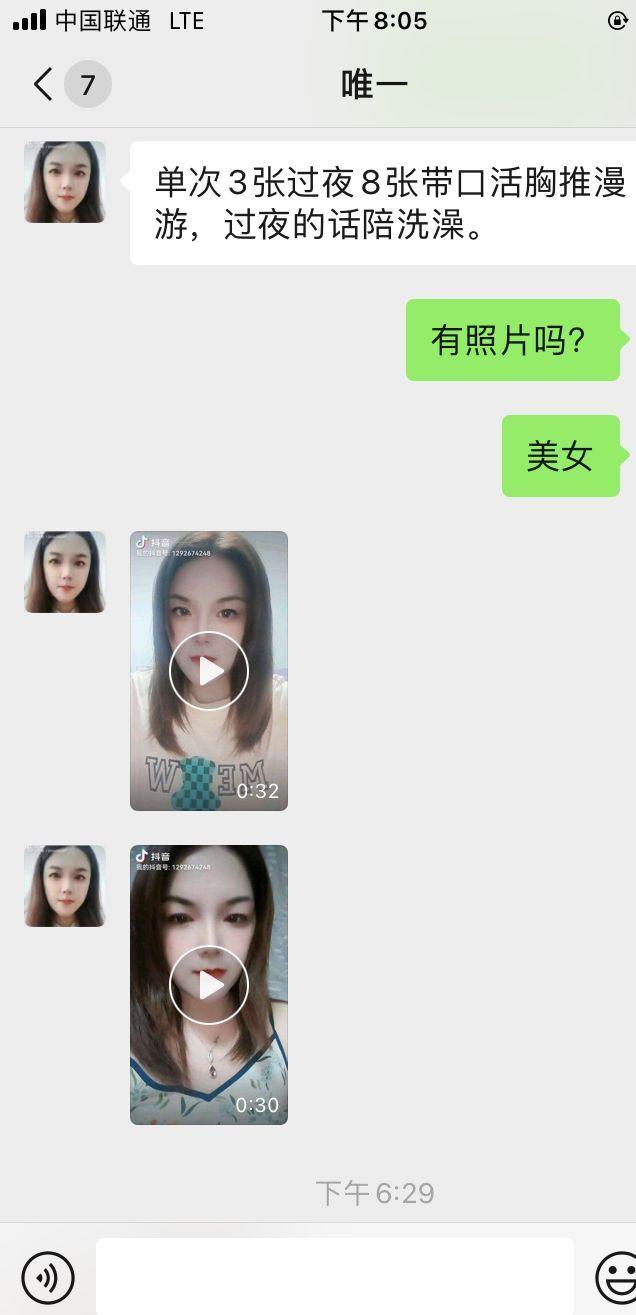
Task: Open the emoji picker
Action: coord(616,1277)
